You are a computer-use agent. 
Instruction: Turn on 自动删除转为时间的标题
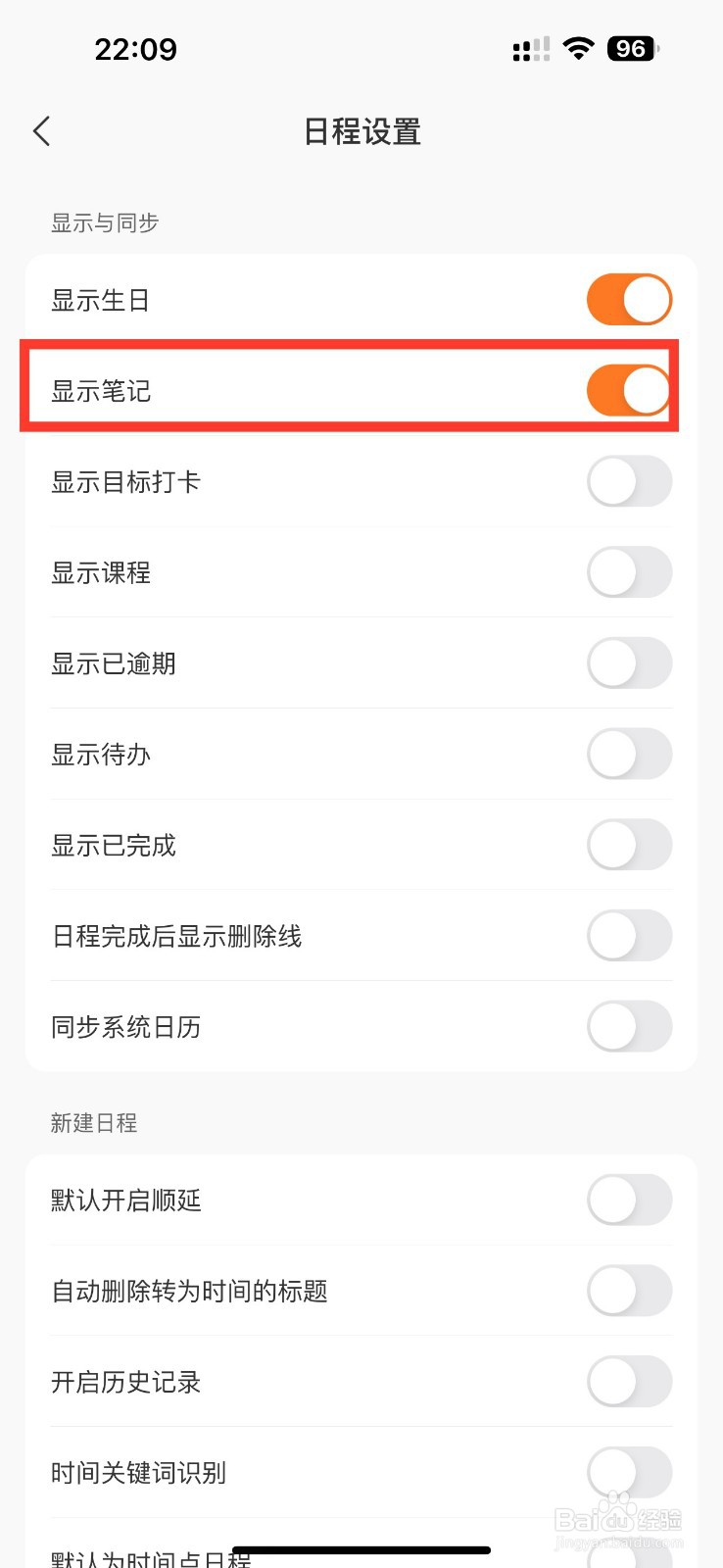pos(629,1291)
